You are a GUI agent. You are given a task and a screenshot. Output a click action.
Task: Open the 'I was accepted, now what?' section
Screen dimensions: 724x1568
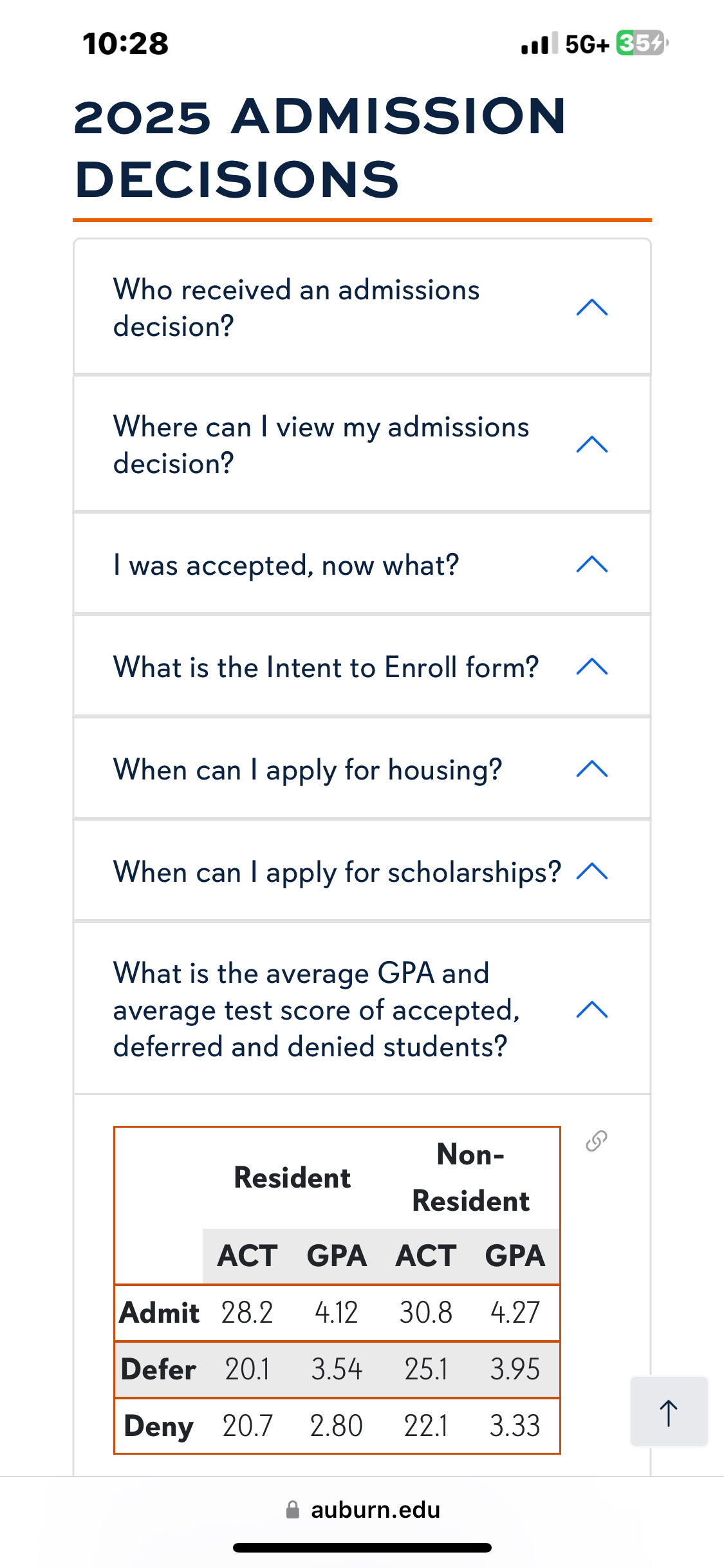pos(362,565)
